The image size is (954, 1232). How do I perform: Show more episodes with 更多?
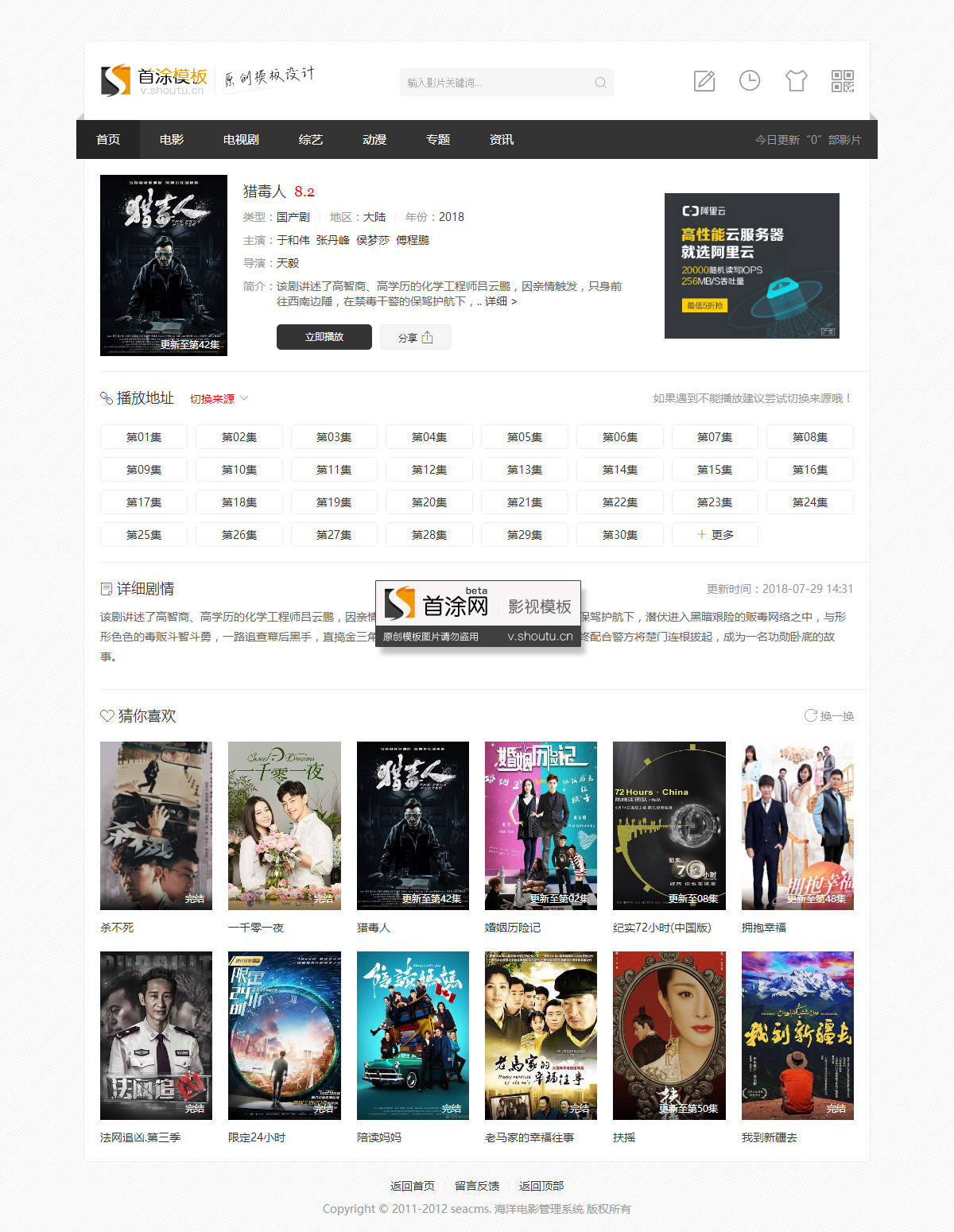[x=715, y=535]
